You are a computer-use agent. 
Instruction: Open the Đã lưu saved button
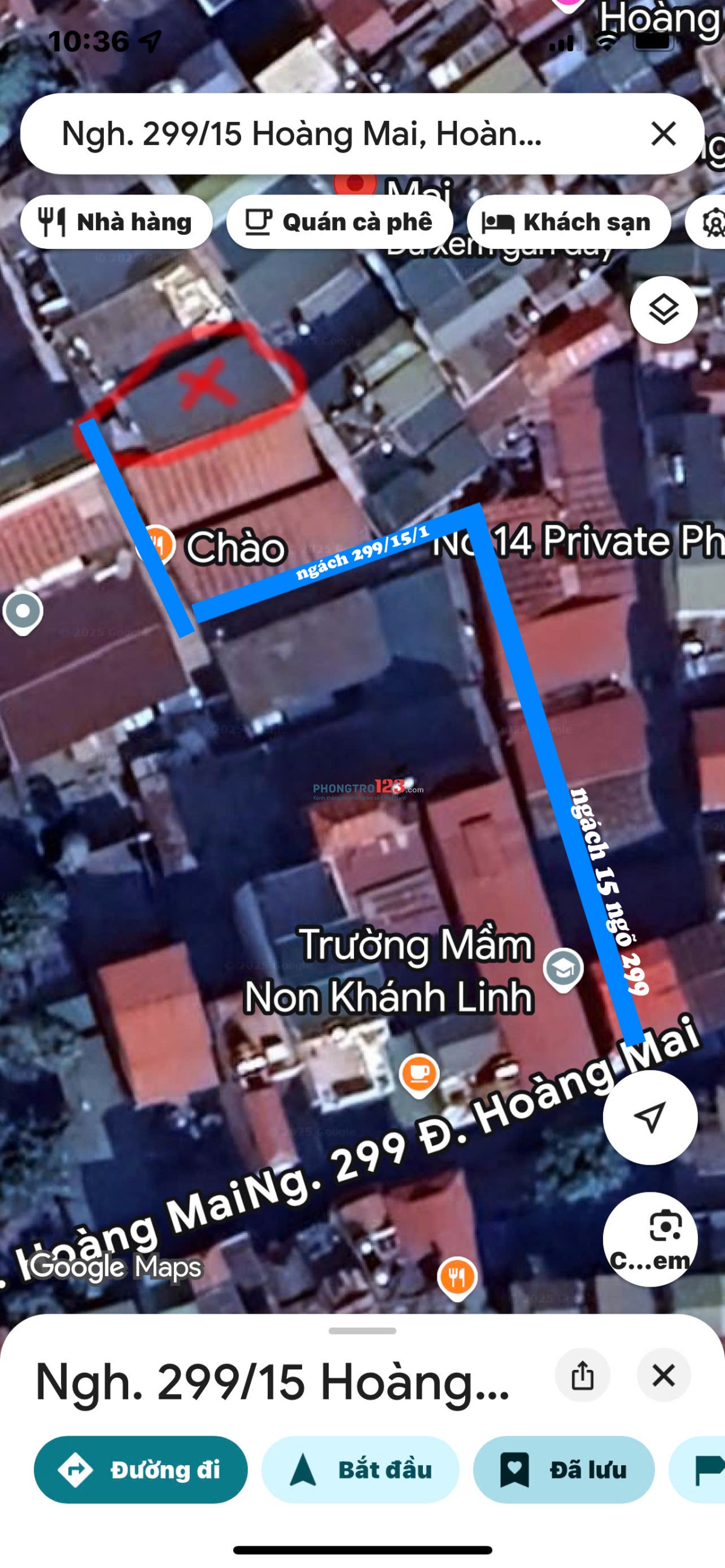pos(564,1470)
